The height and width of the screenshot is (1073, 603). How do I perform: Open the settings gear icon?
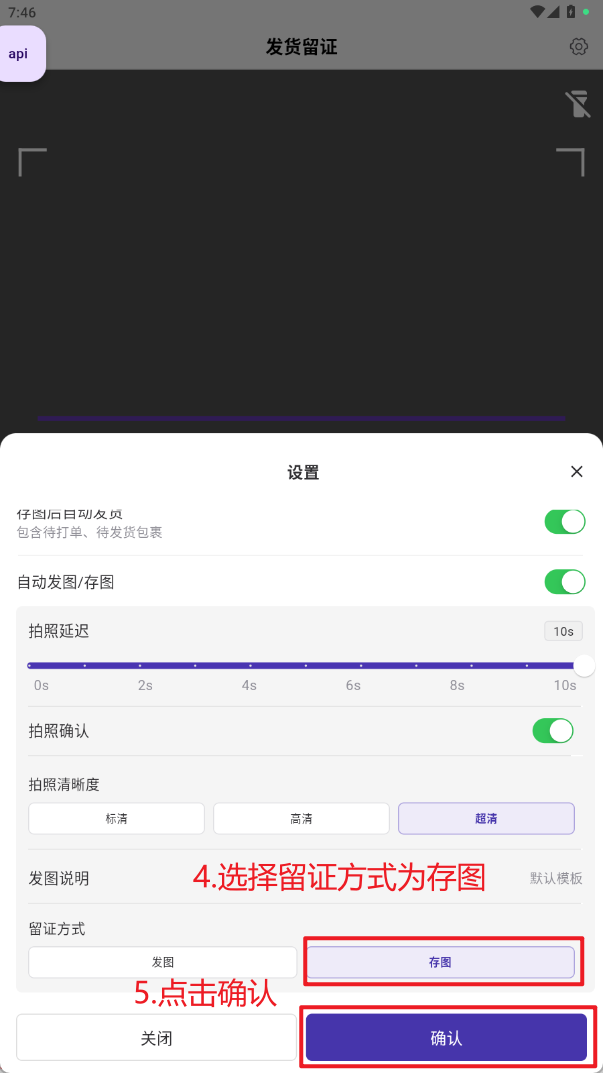pyautogui.click(x=578, y=47)
